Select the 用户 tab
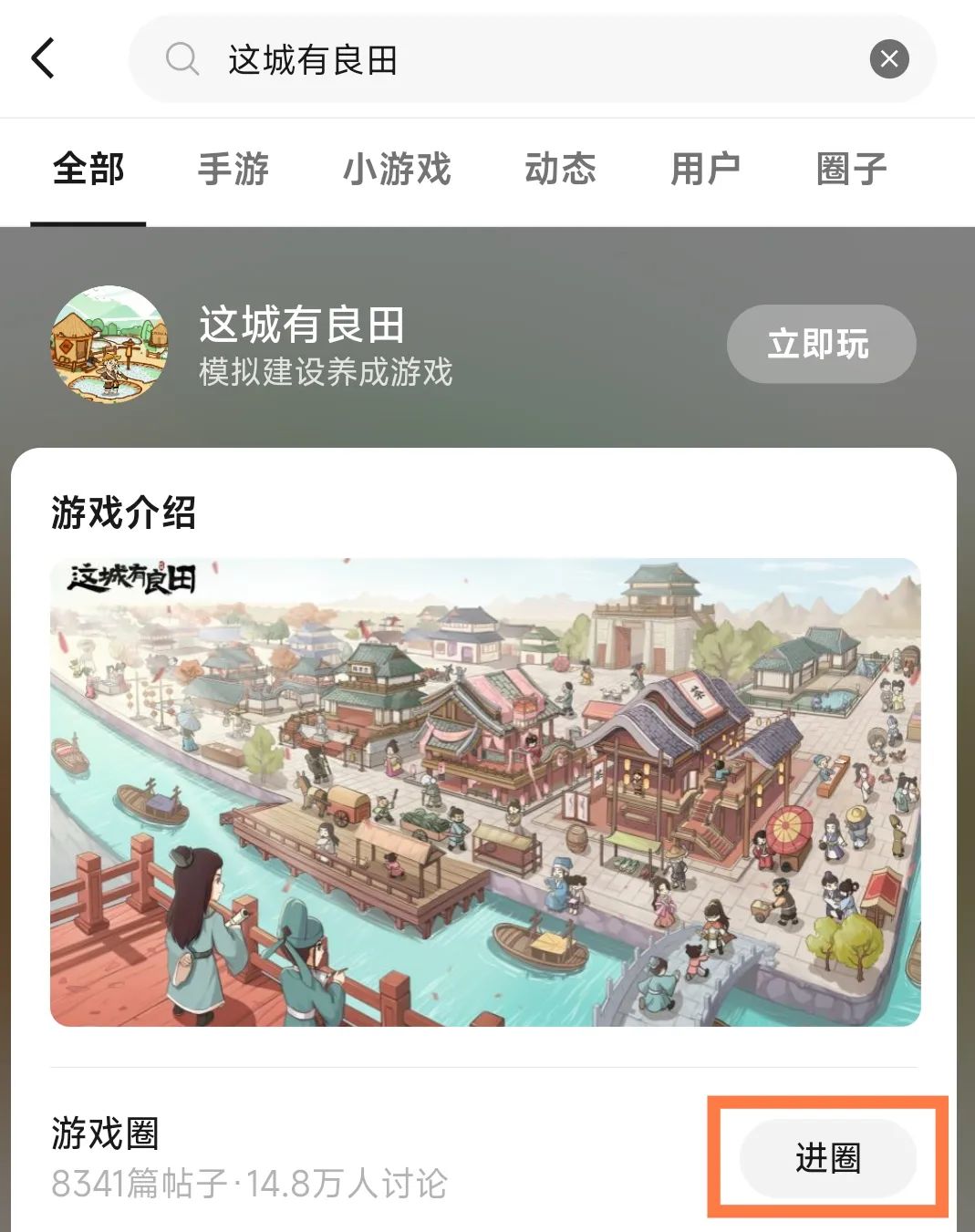This screenshot has height=1232, width=975. tap(705, 170)
